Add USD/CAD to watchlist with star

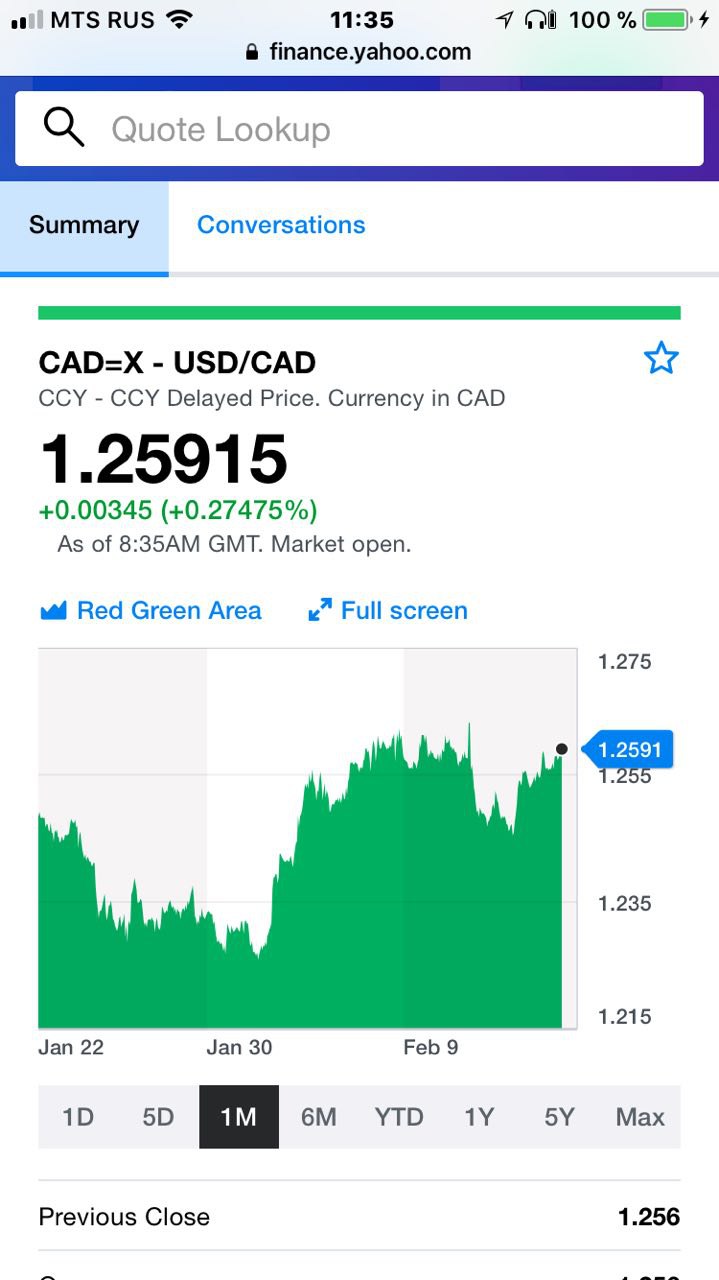click(661, 358)
